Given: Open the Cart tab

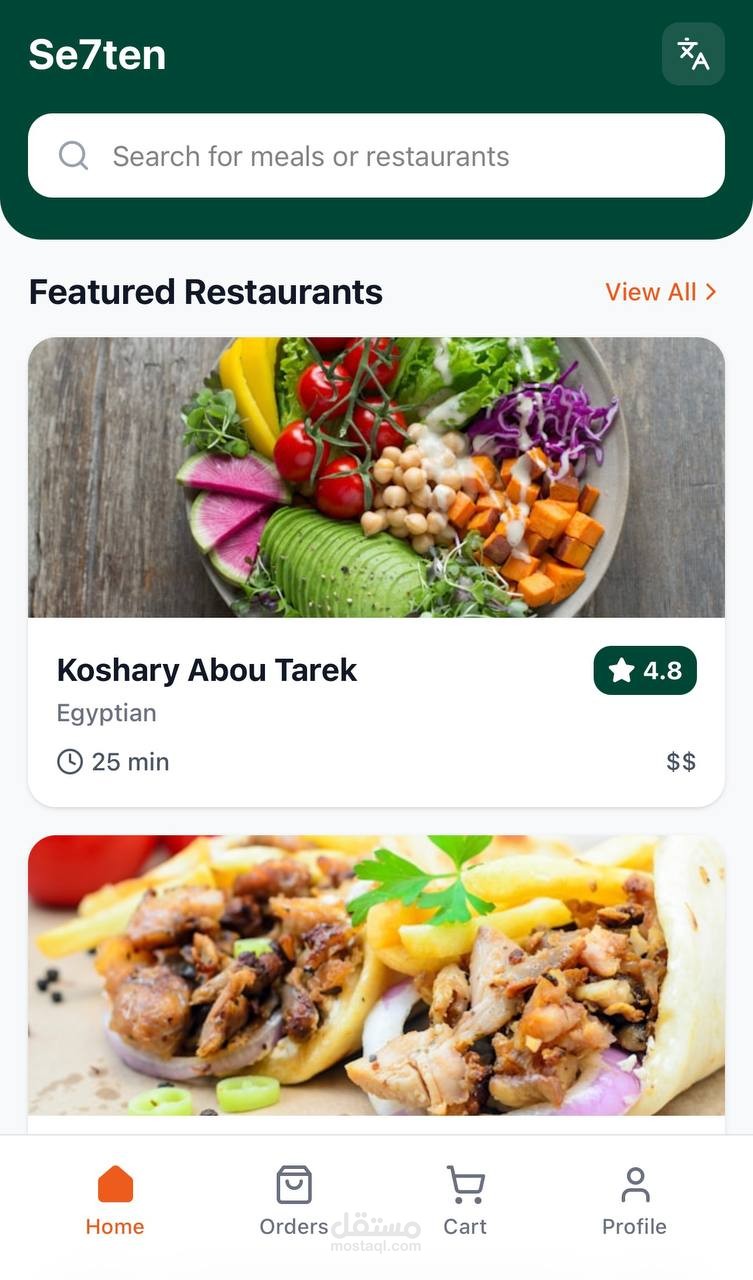Looking at the screenshot, I should [465, 1201].
